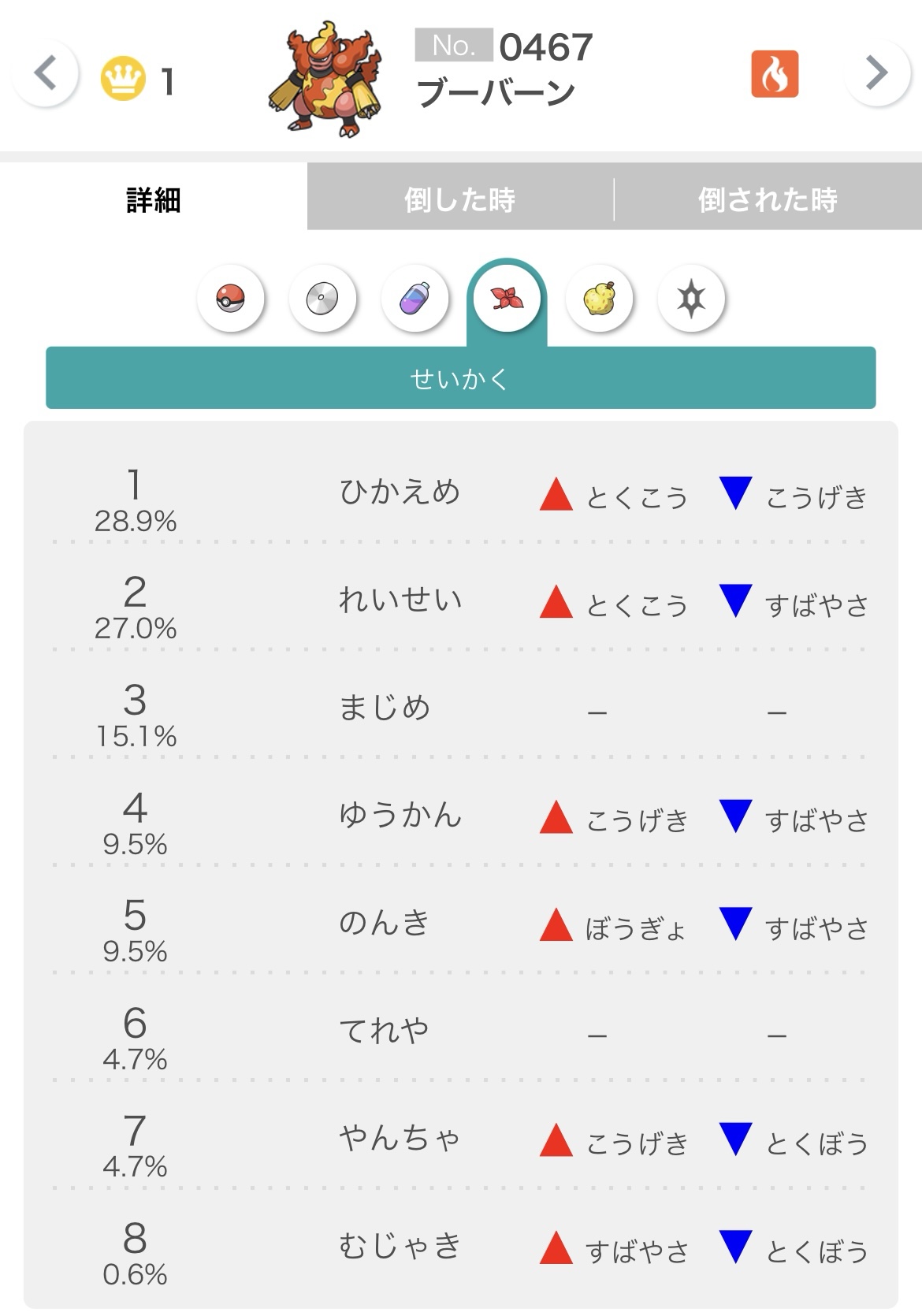Viewport: 922px width, 1316px height.
Task: Open the Tera type crystal icon
Action: coord(691,299)
